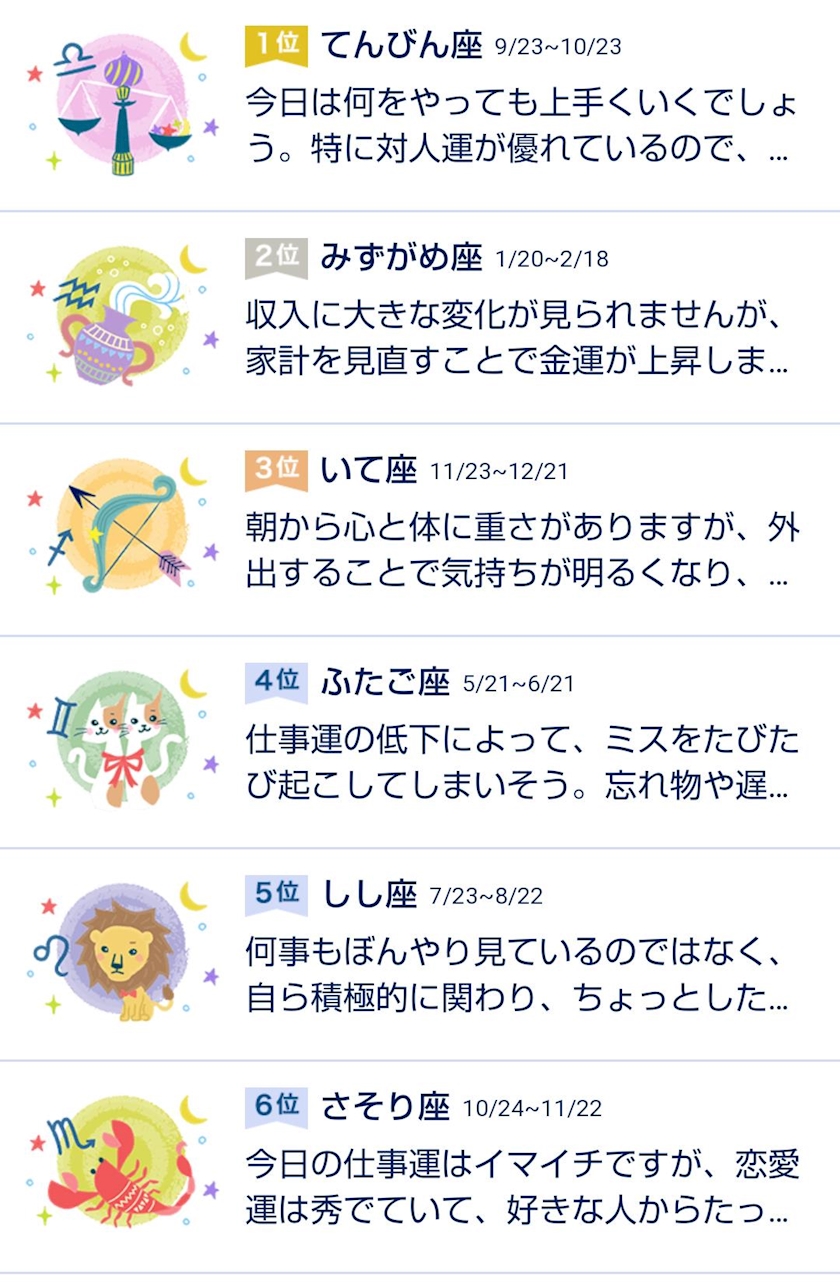Open the 1位 てんびん座 horoscope
The height and width of the screenshot is (1285, 840).
coord(420,106)
